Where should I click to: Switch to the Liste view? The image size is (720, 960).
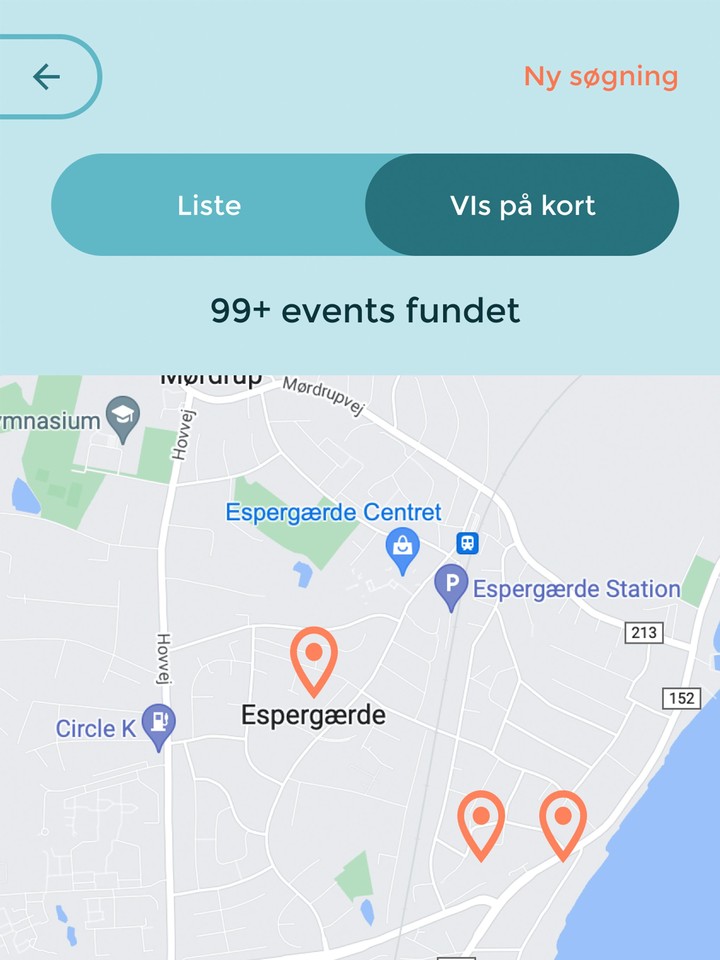click(209, 205)
